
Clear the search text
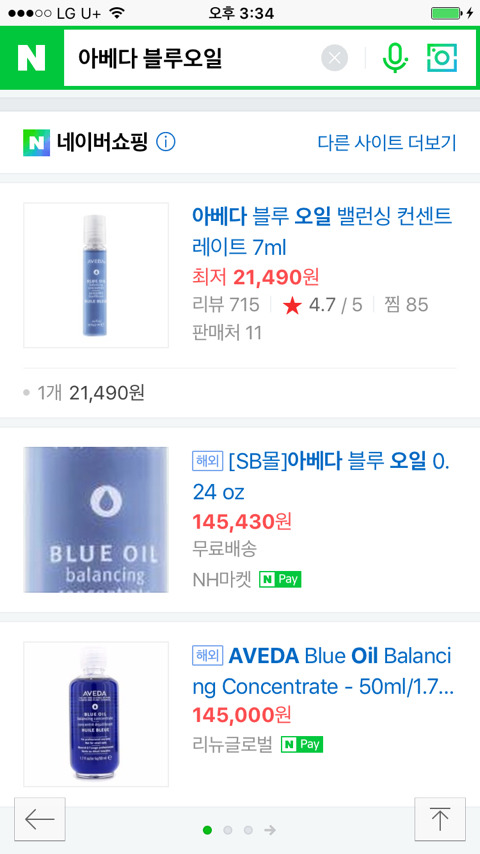click(335, 58)
